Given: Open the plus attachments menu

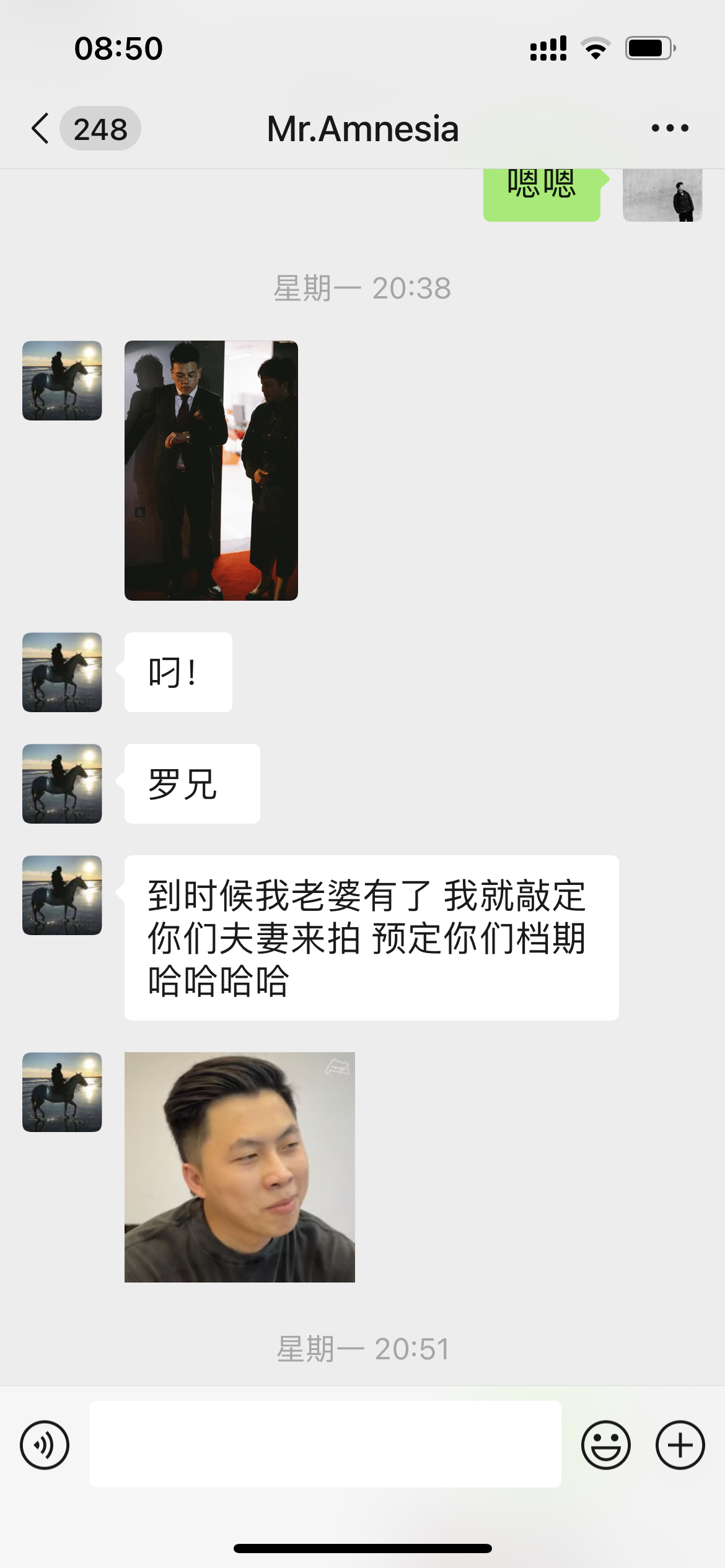Looking at the screenshot, I should [680, 1445].
